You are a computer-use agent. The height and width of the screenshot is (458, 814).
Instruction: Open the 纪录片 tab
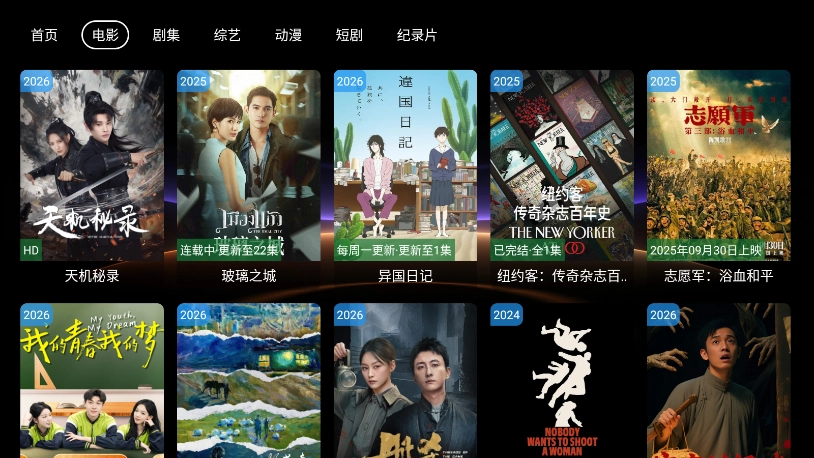coord(417,35)
